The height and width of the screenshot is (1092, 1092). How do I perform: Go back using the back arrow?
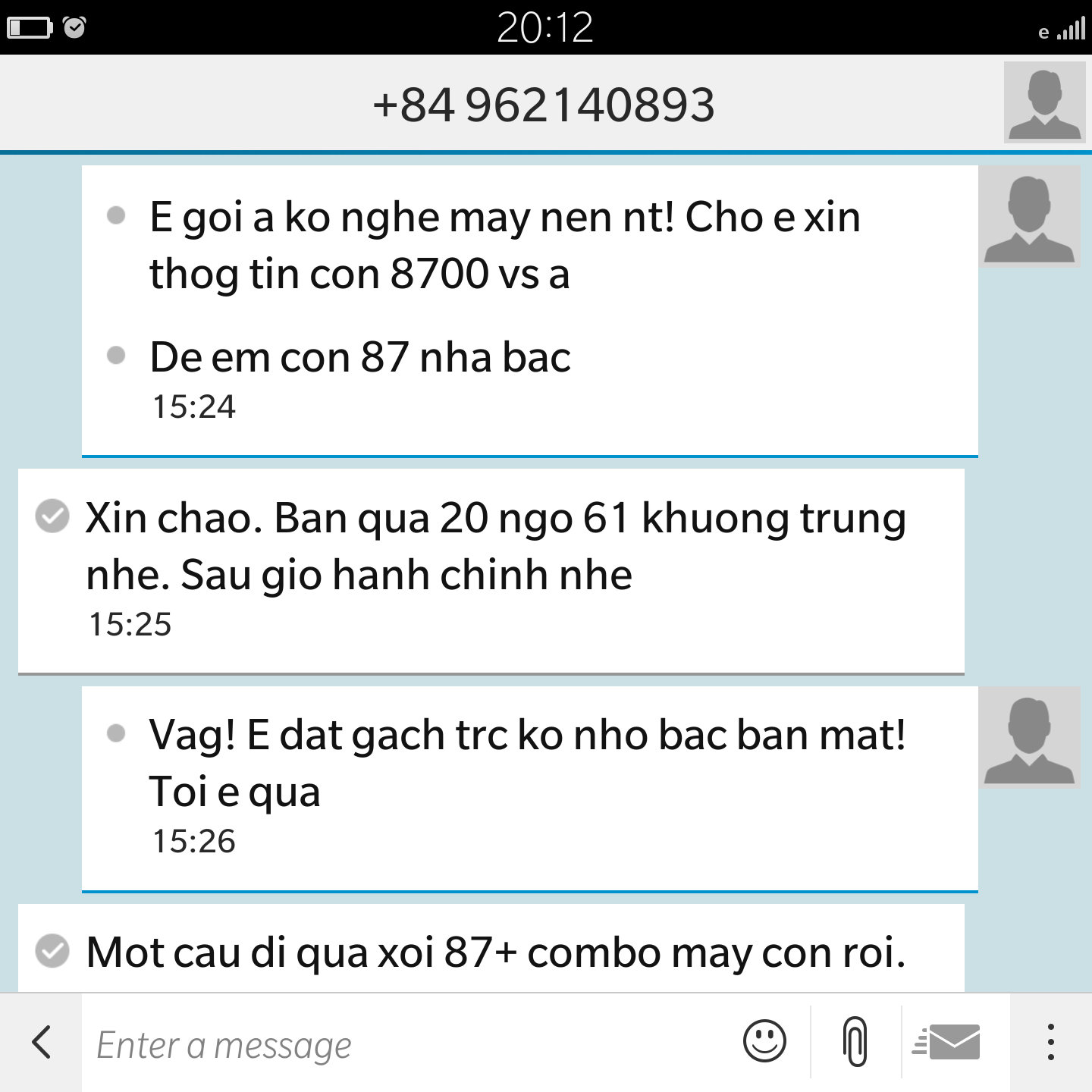point(42,1042)
